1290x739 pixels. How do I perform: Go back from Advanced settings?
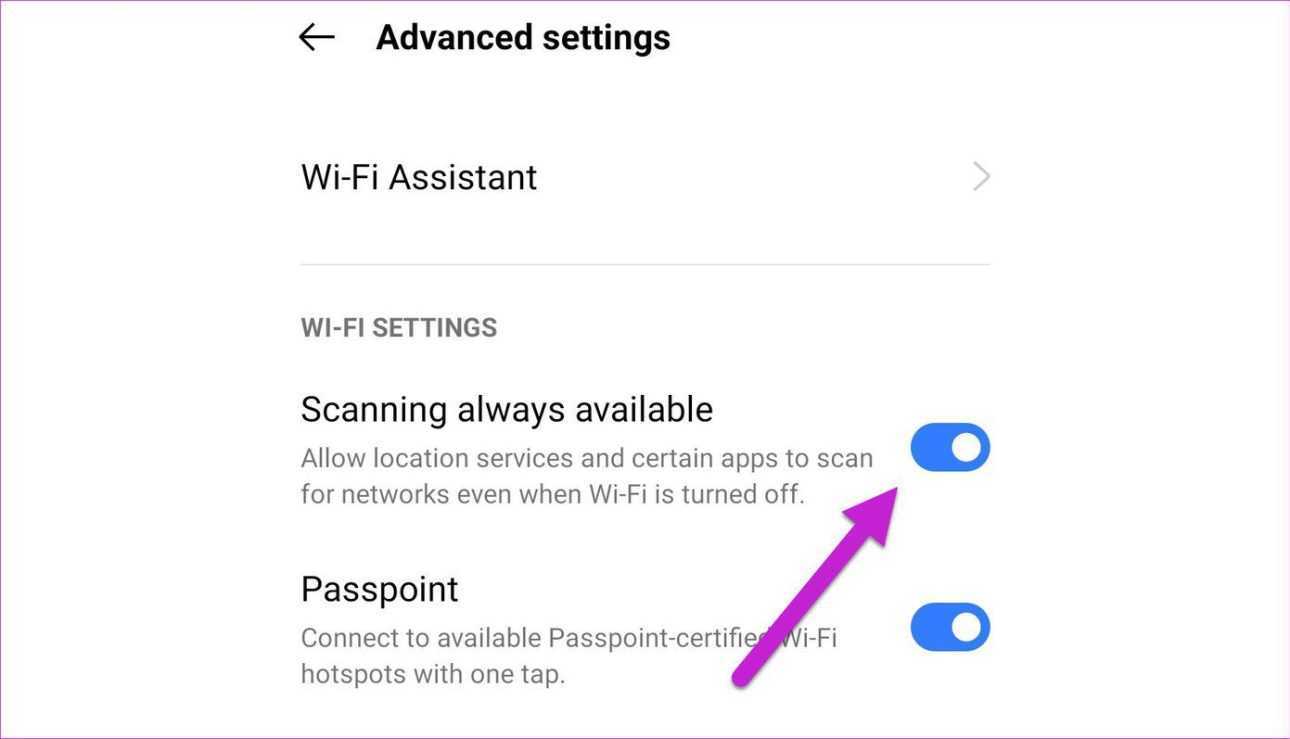click(x=316, y=38)
